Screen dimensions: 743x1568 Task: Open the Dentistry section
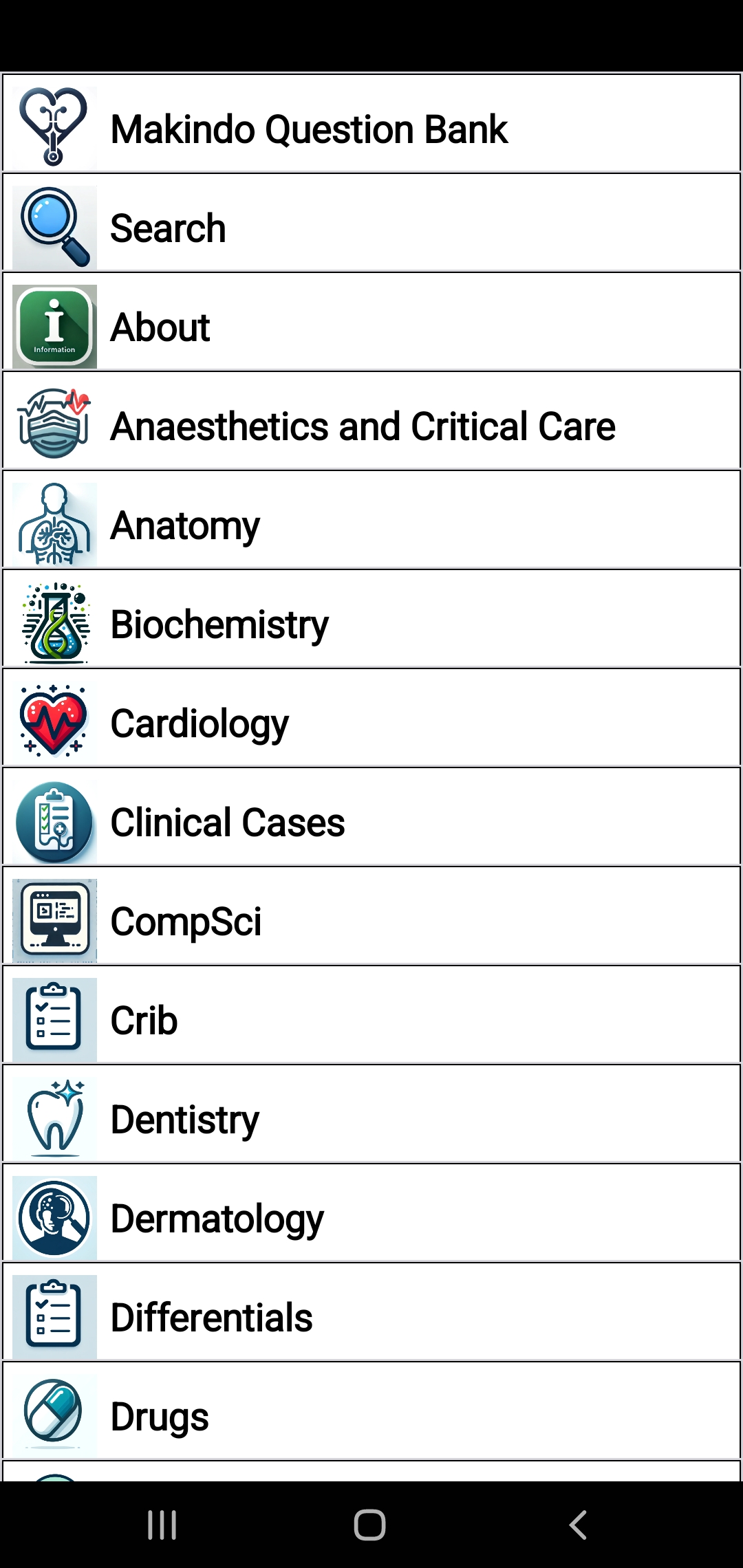(x=371, y=1120)
